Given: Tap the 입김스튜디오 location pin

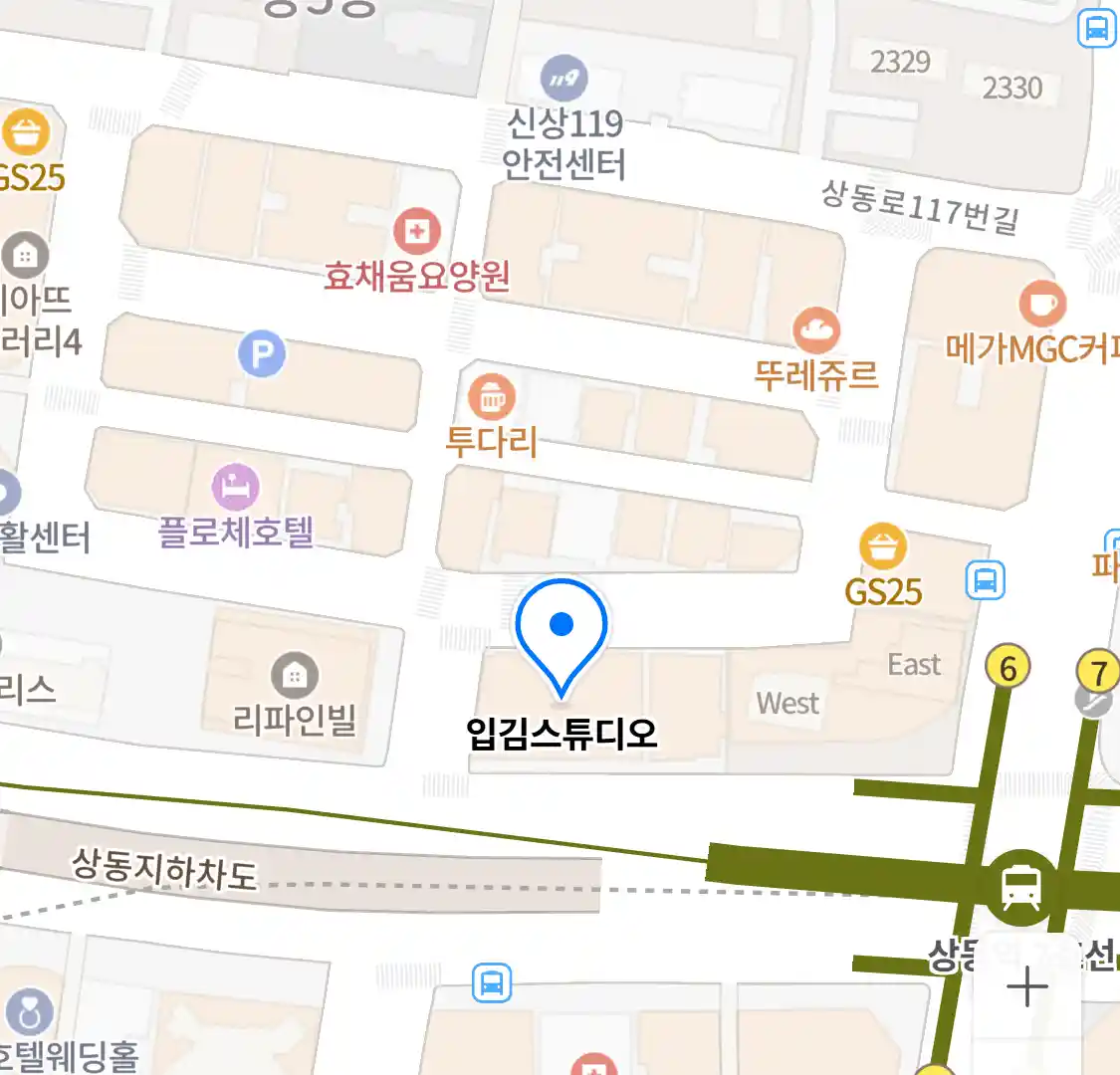Looking at the screenshot, I should pos(561,629).
